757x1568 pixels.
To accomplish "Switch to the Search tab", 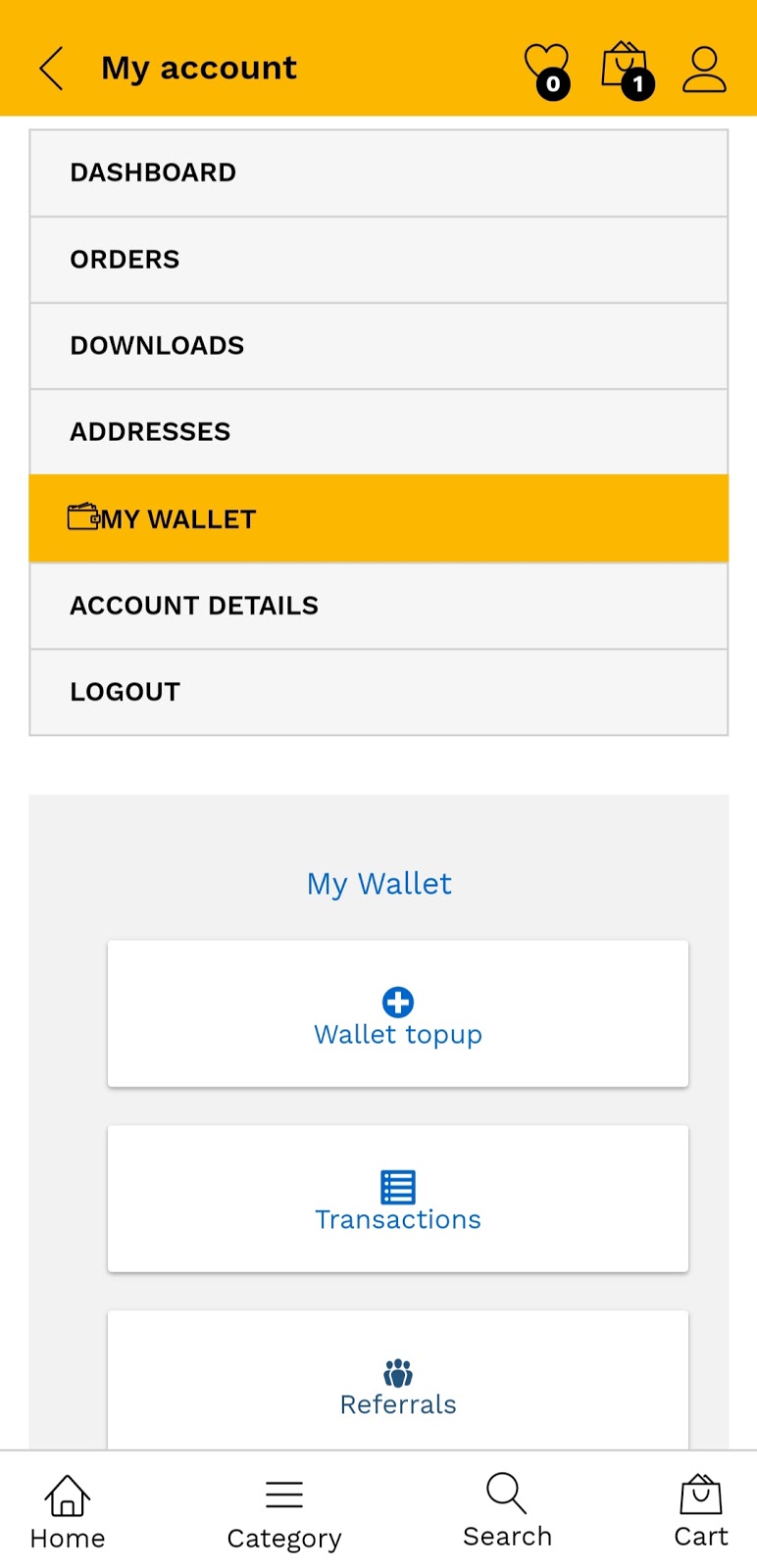I will pyautogui.click(x=507, y=1511).
